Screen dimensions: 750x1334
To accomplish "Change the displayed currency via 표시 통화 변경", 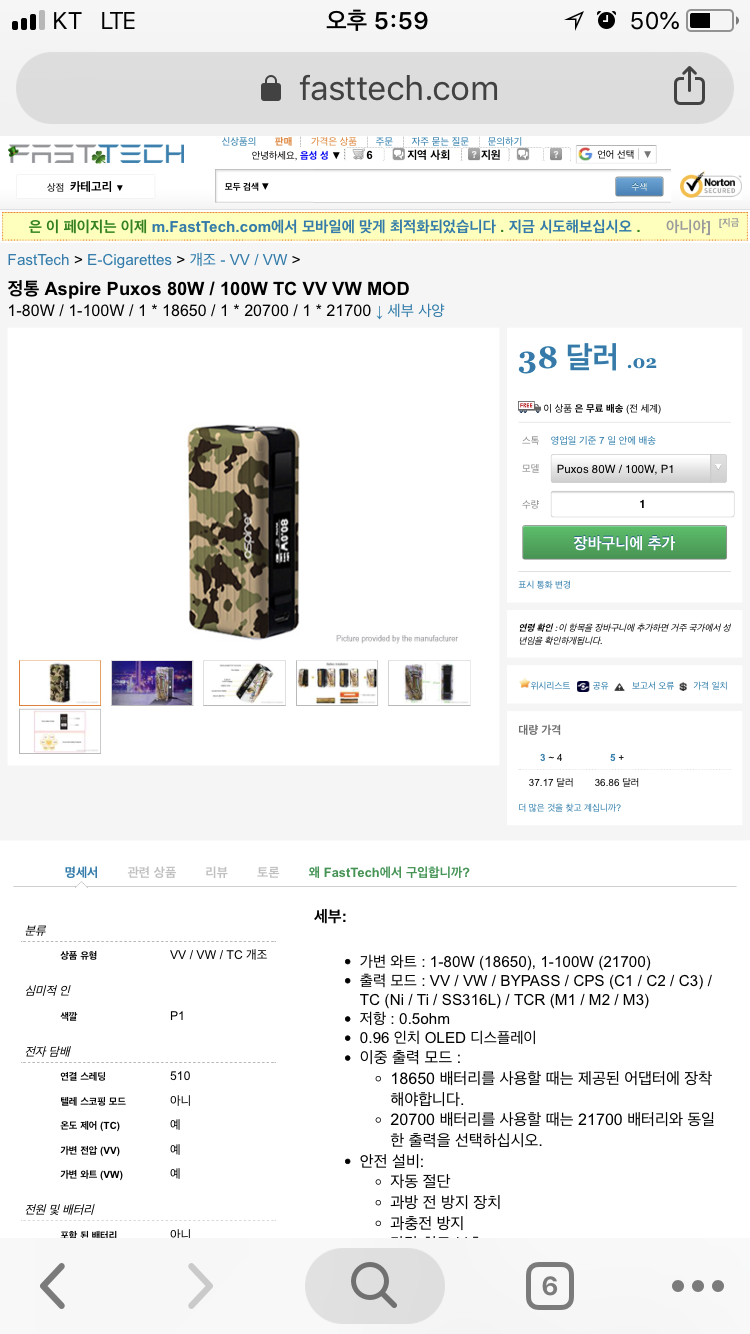I will [544, 585].
